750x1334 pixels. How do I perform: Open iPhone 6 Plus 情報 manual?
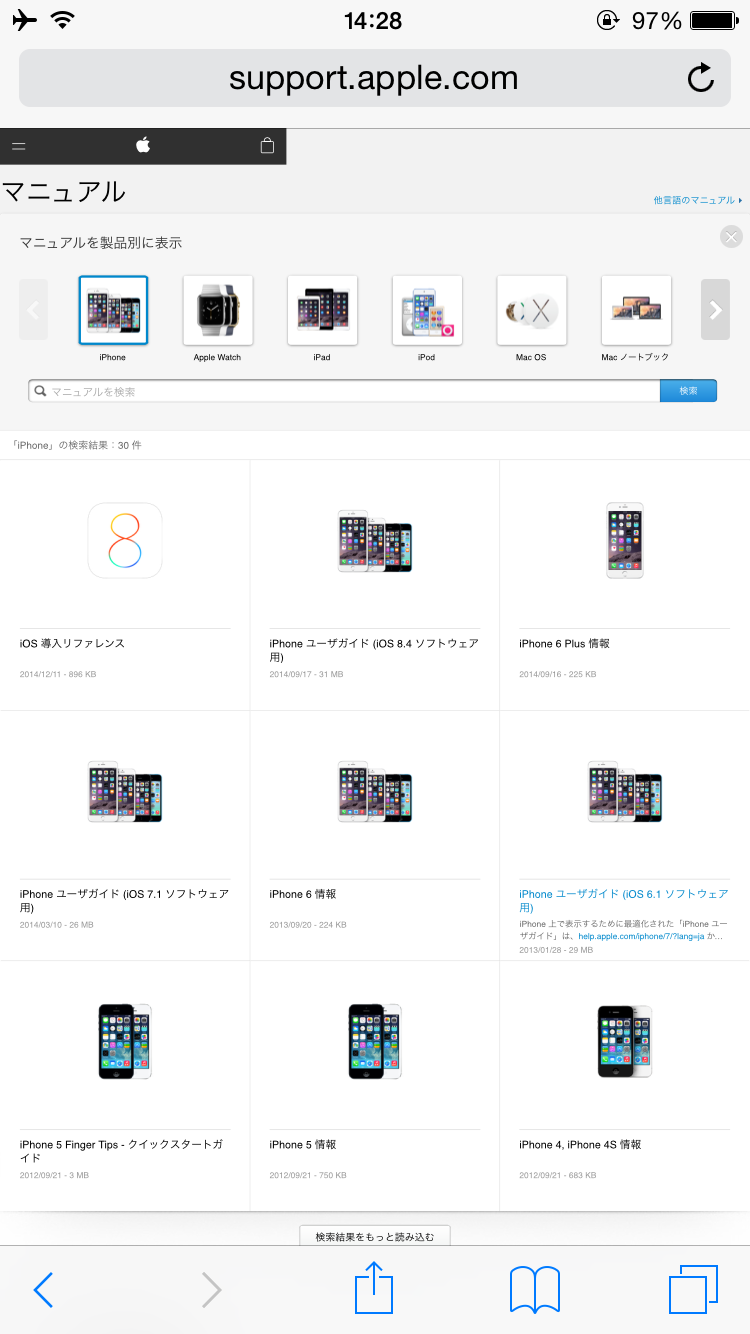click(564, 643)
